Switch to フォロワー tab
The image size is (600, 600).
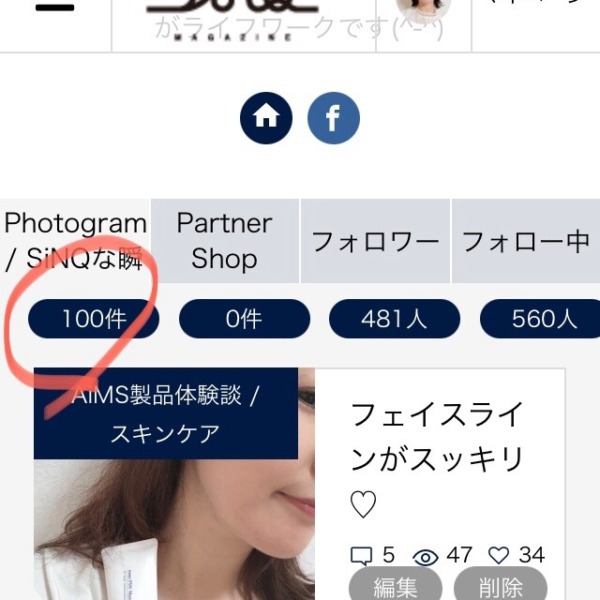375,241
